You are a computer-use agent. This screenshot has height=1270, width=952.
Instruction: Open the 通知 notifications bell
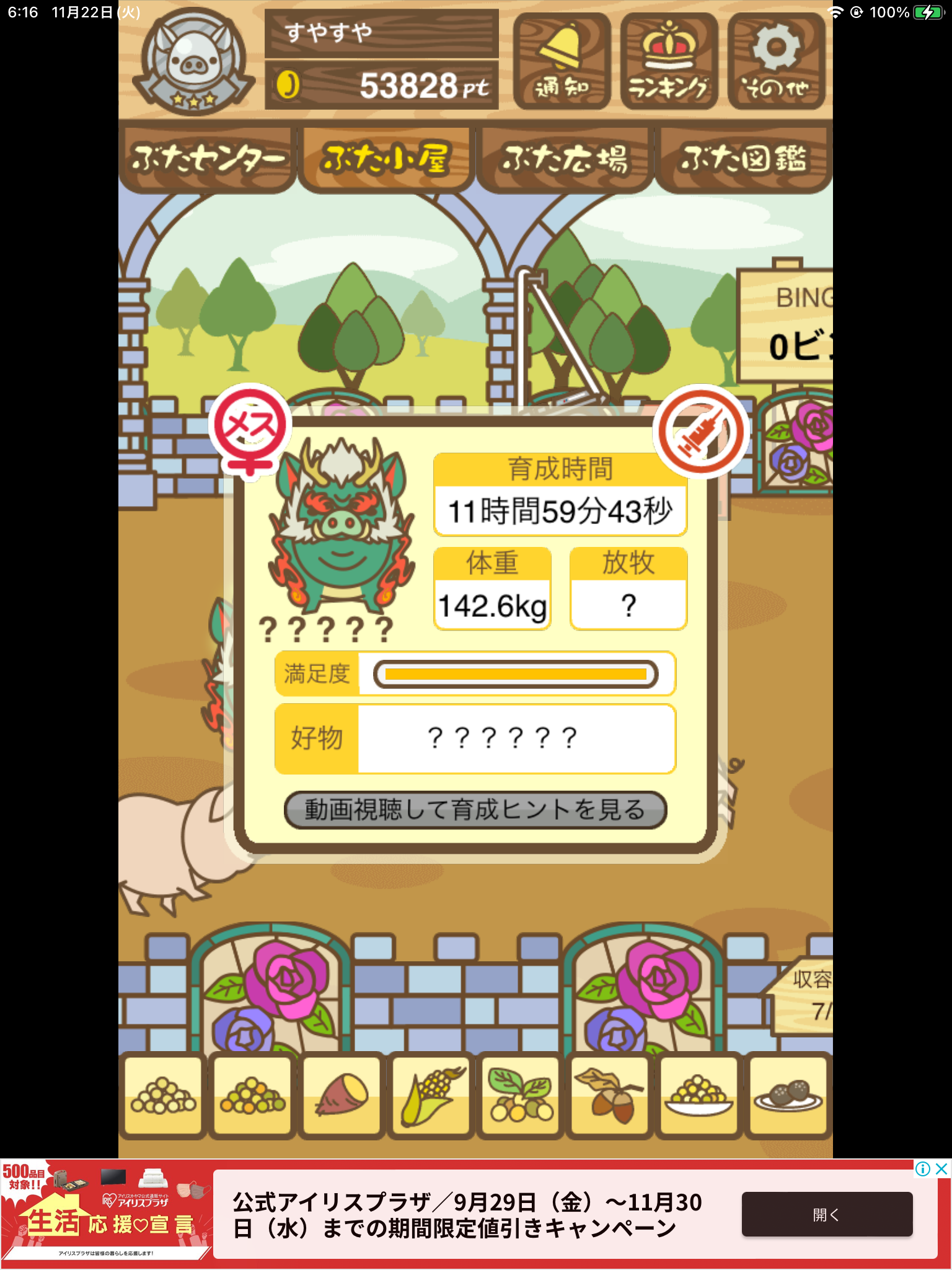coord(562,61)
